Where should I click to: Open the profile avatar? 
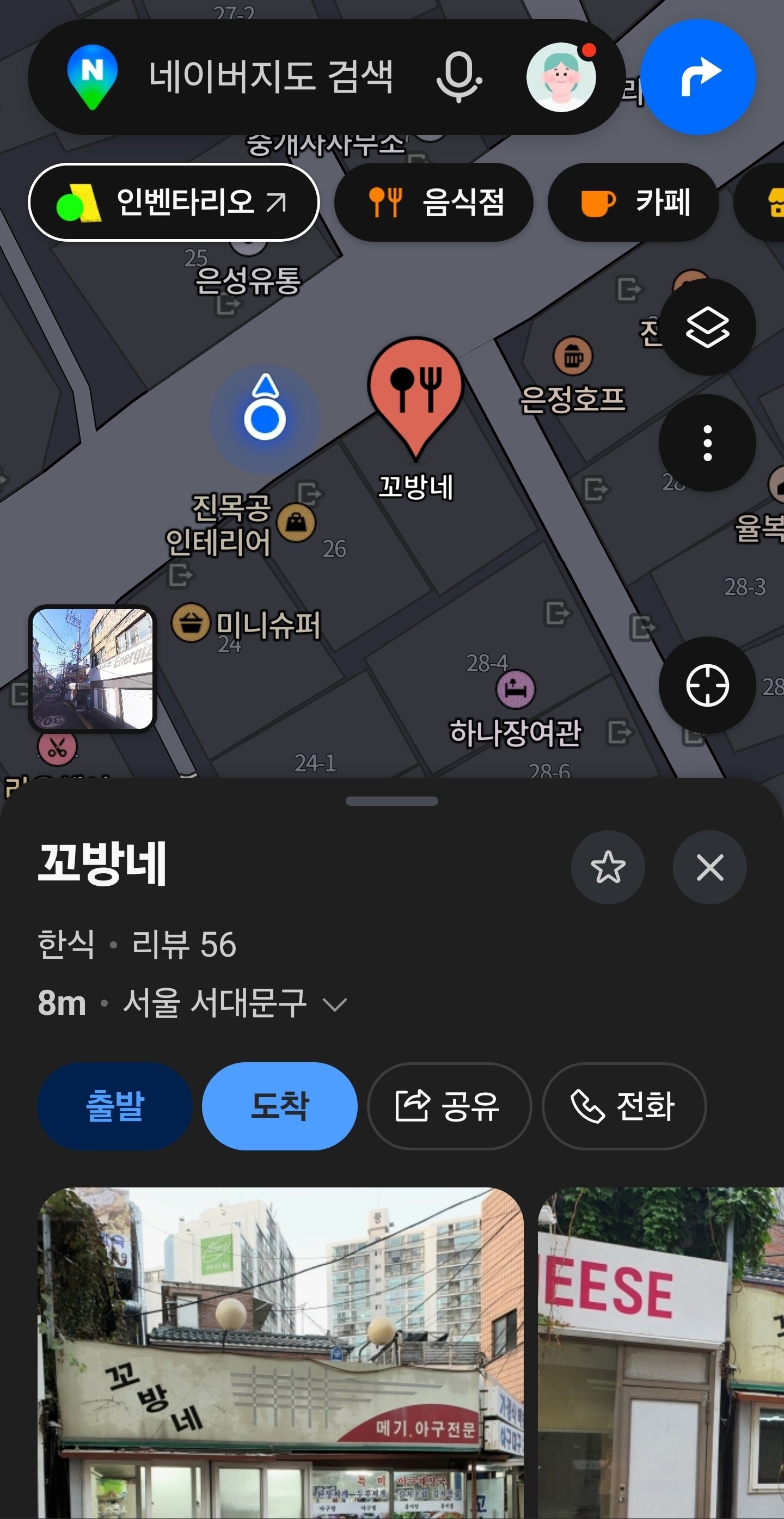click(561, 77)
